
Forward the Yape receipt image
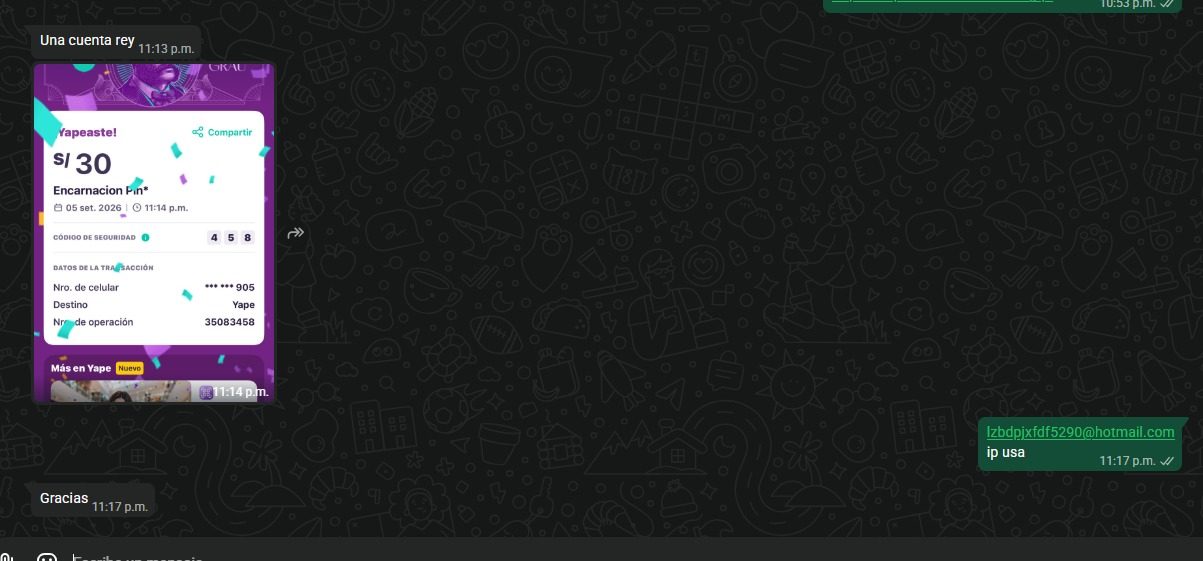click(296, 233)
